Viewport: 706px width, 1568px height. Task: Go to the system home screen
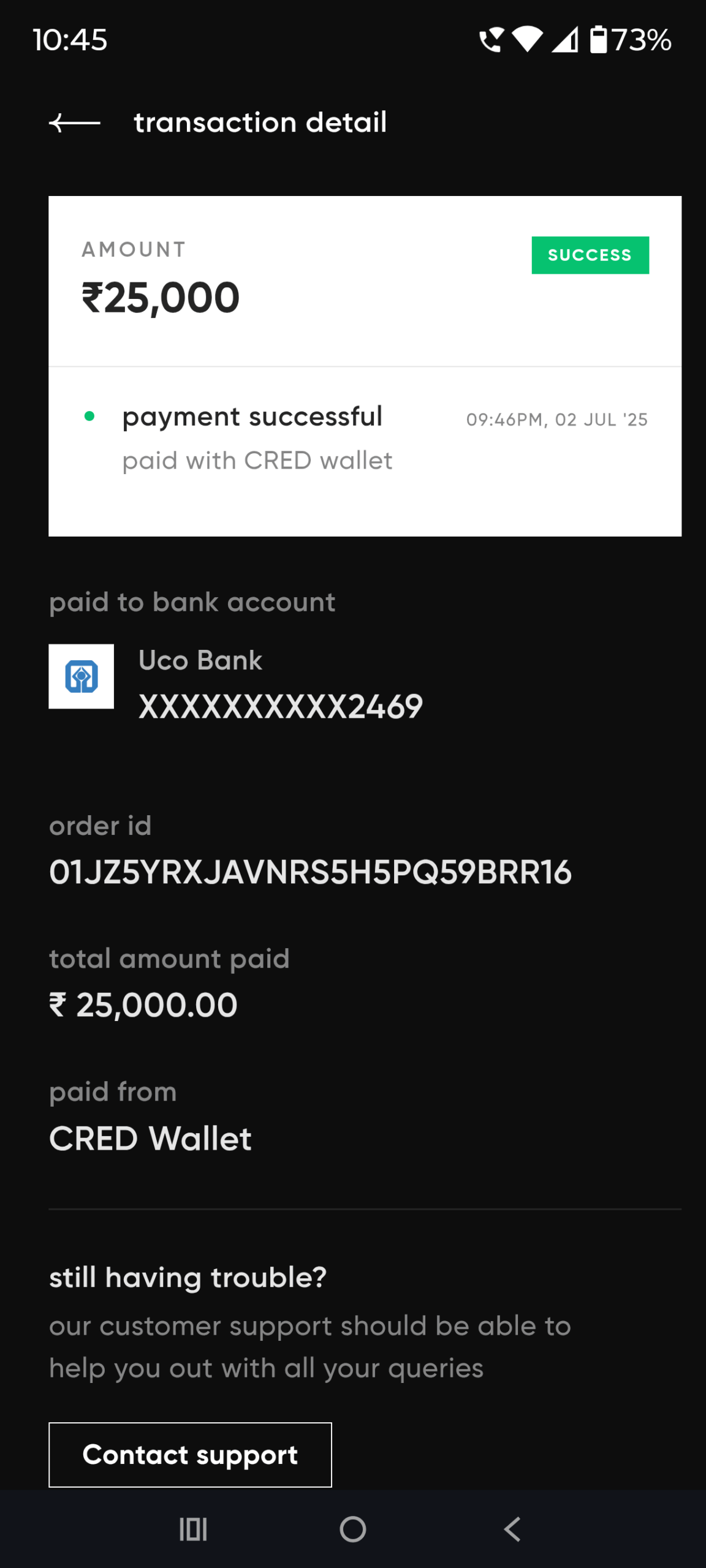point(353,1529)
